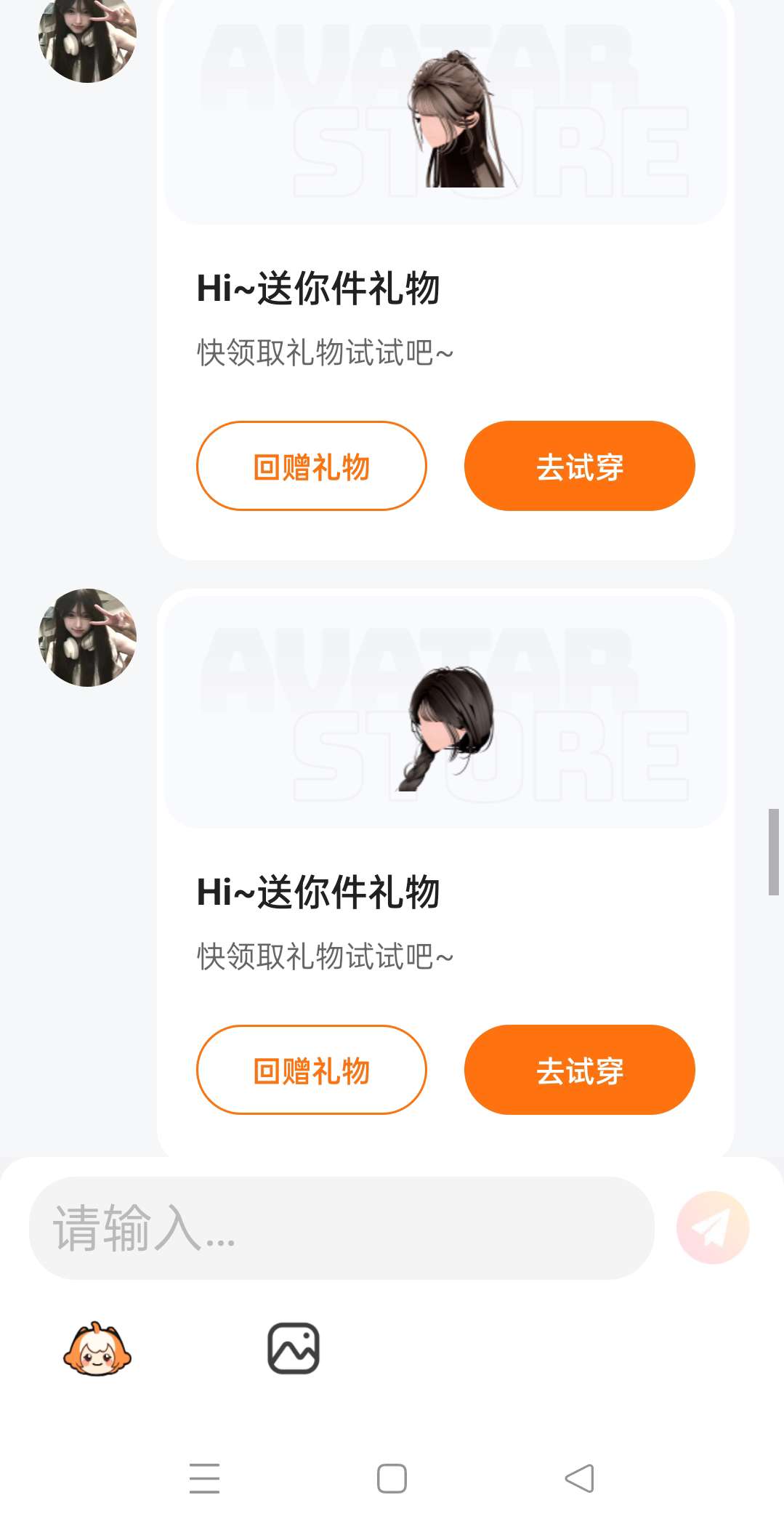Go back using the system back button
The height and width of the screenshot is (1532, 784).
tap(579, 1478)
